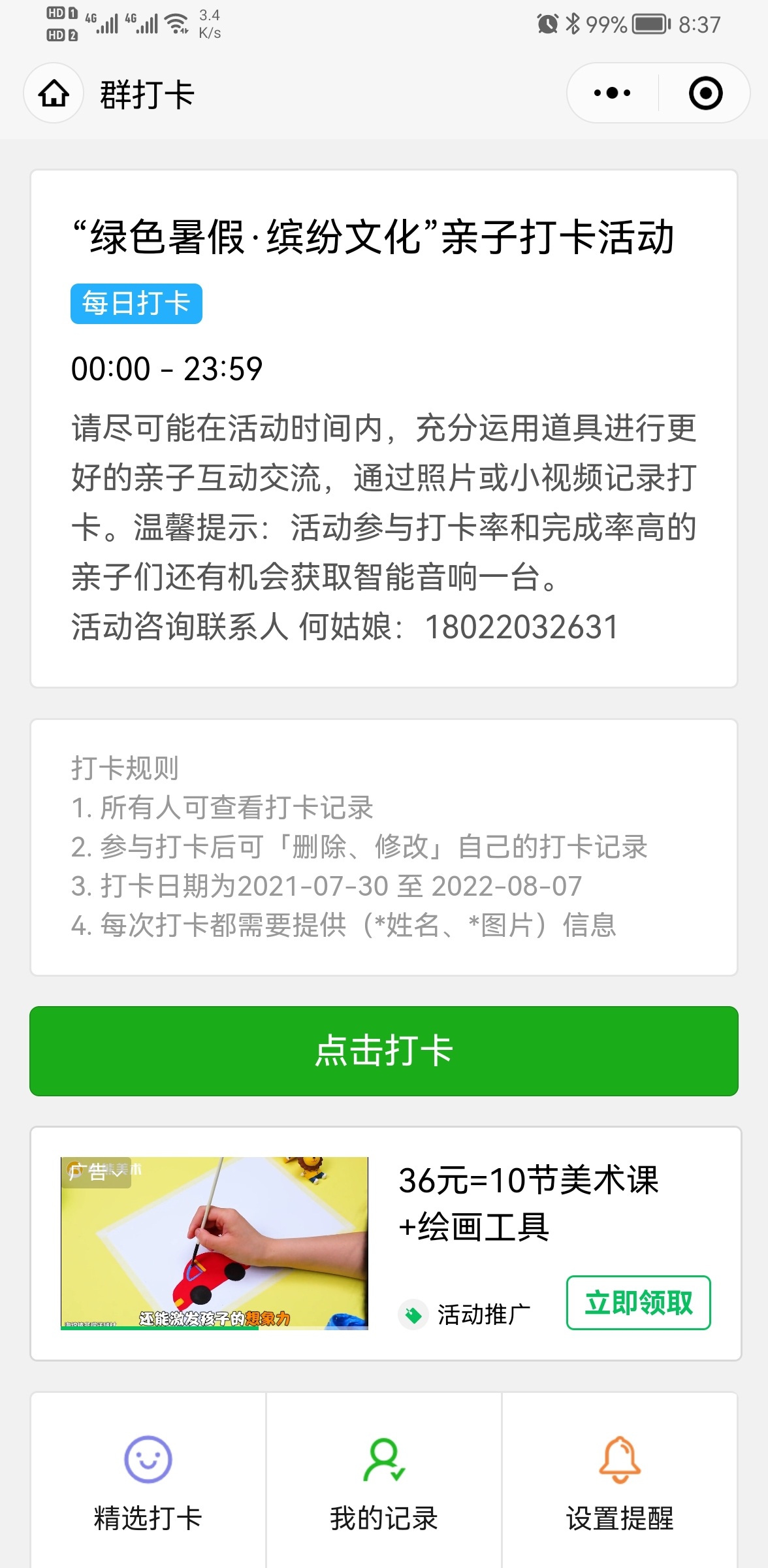
Task: Enable the daily reminder via 设置提醒
Action: coord(619,1496)
